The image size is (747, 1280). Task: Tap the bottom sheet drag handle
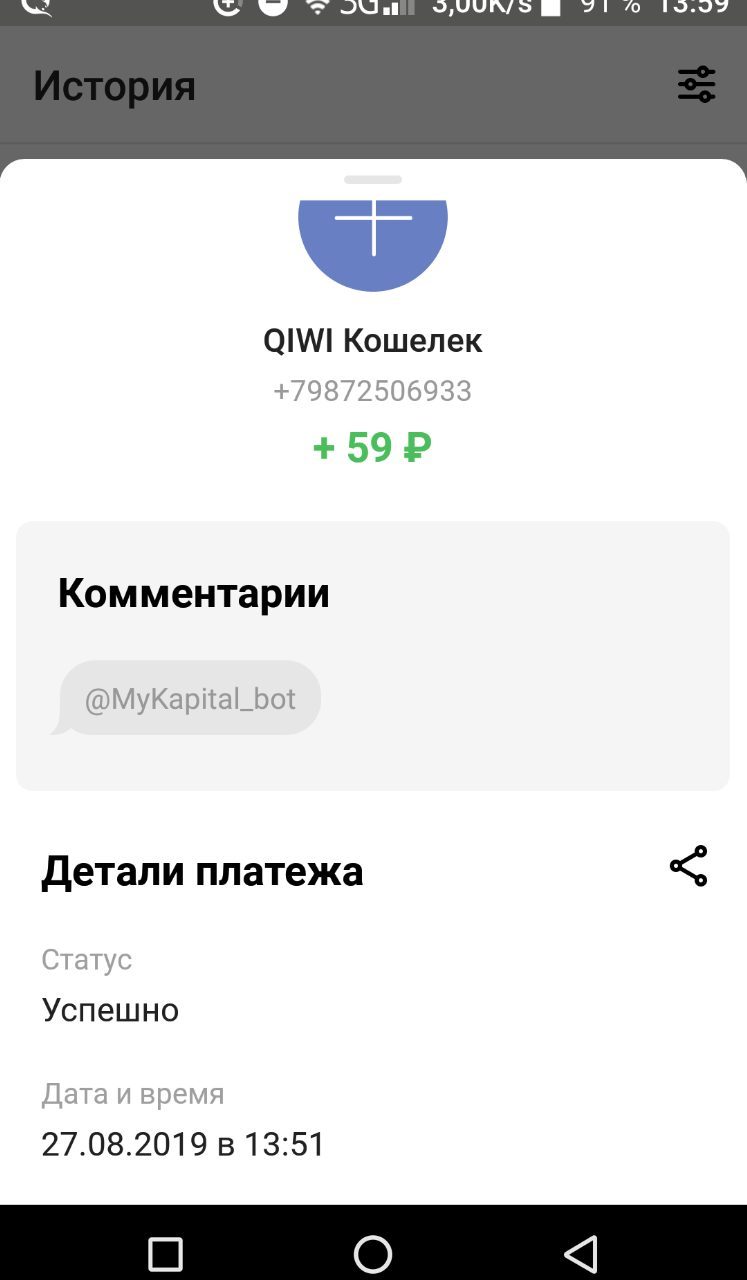373,180
